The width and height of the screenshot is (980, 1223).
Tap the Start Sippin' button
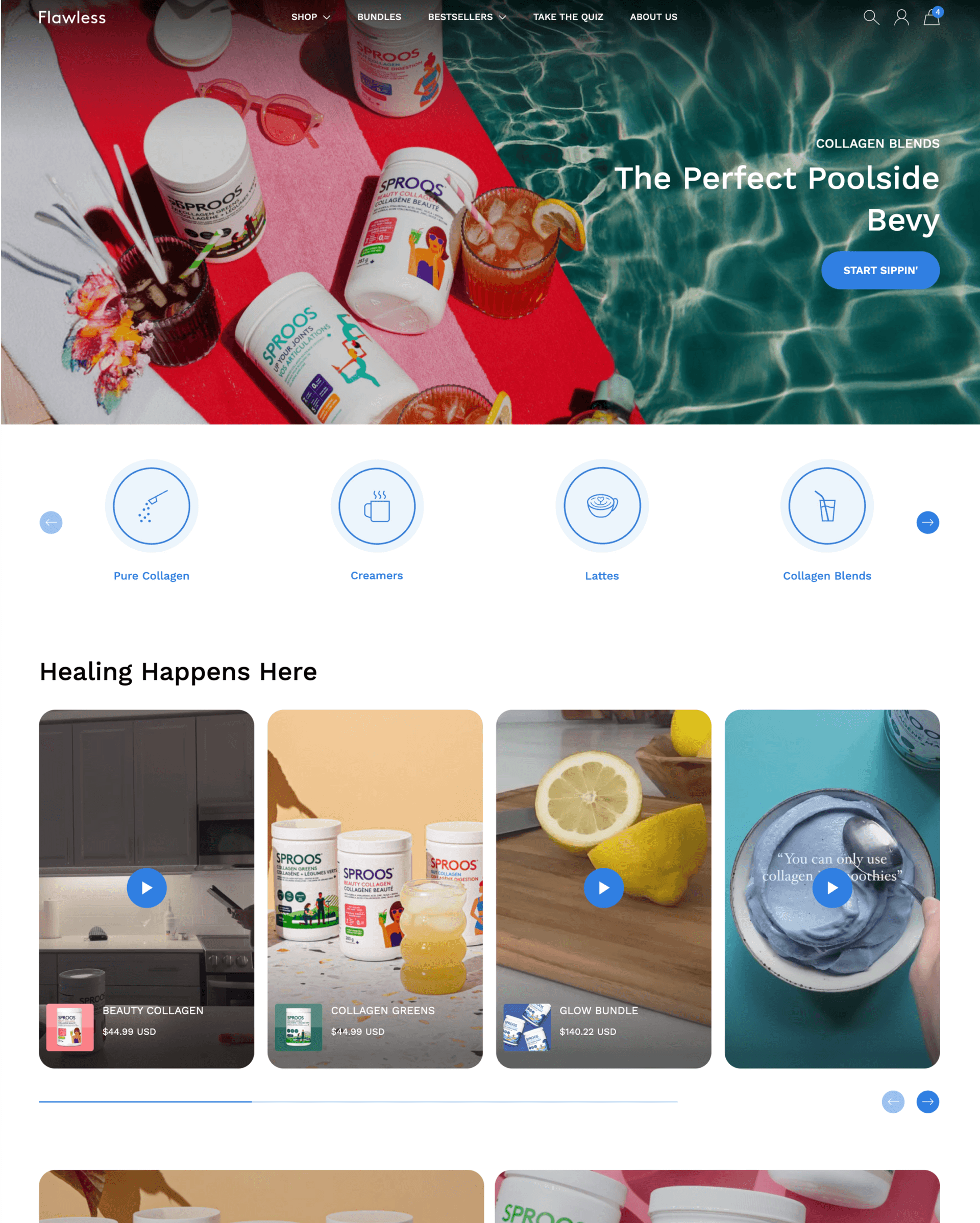pyautogui.click(x=879, y=270)
